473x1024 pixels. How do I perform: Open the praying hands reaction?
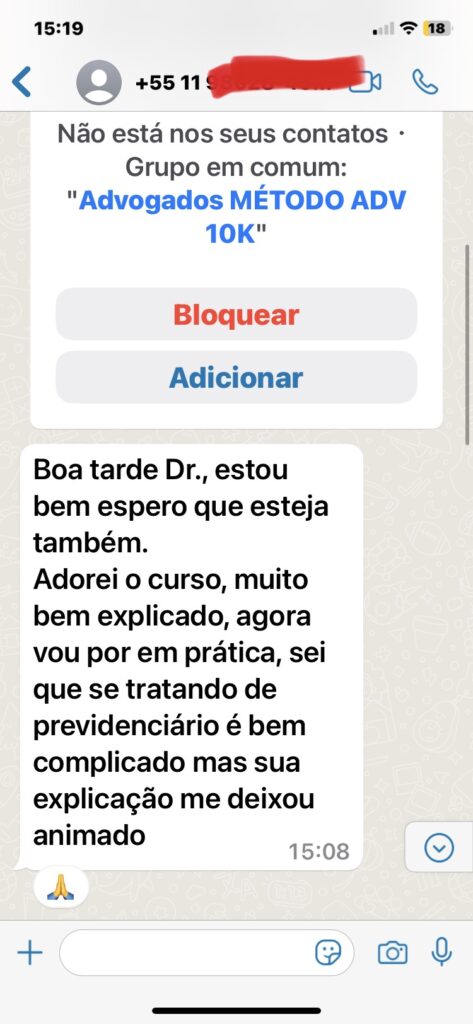pyautogui.click(x=61, y=888)
